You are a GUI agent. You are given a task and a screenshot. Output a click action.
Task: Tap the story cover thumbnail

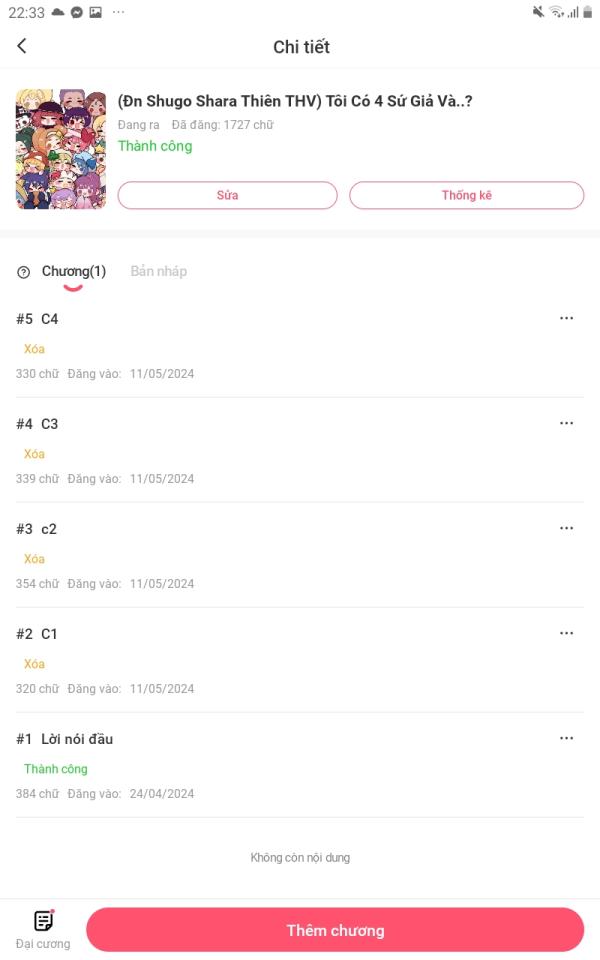click(61, 149)
